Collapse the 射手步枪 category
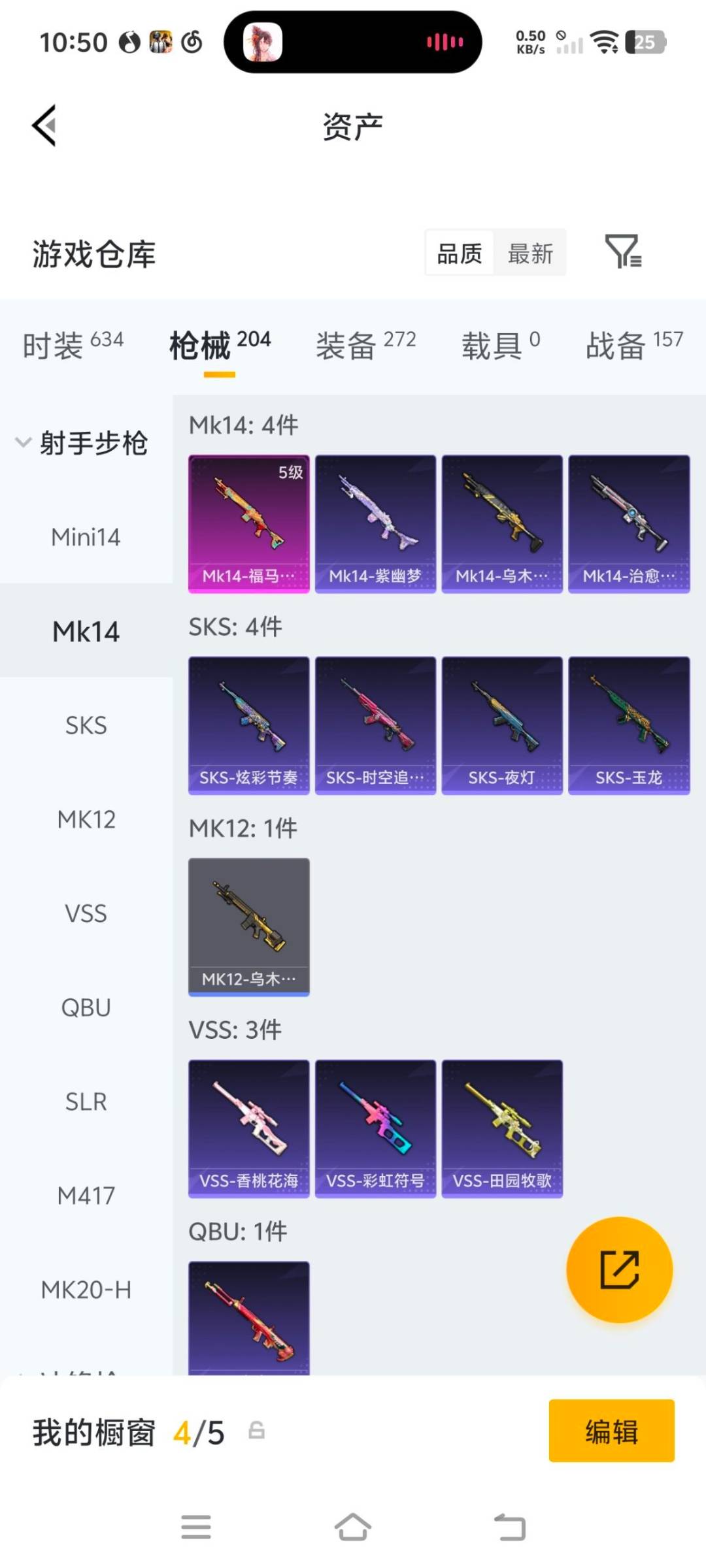The height and width of the screenshot is (1568, 706). 82,443
